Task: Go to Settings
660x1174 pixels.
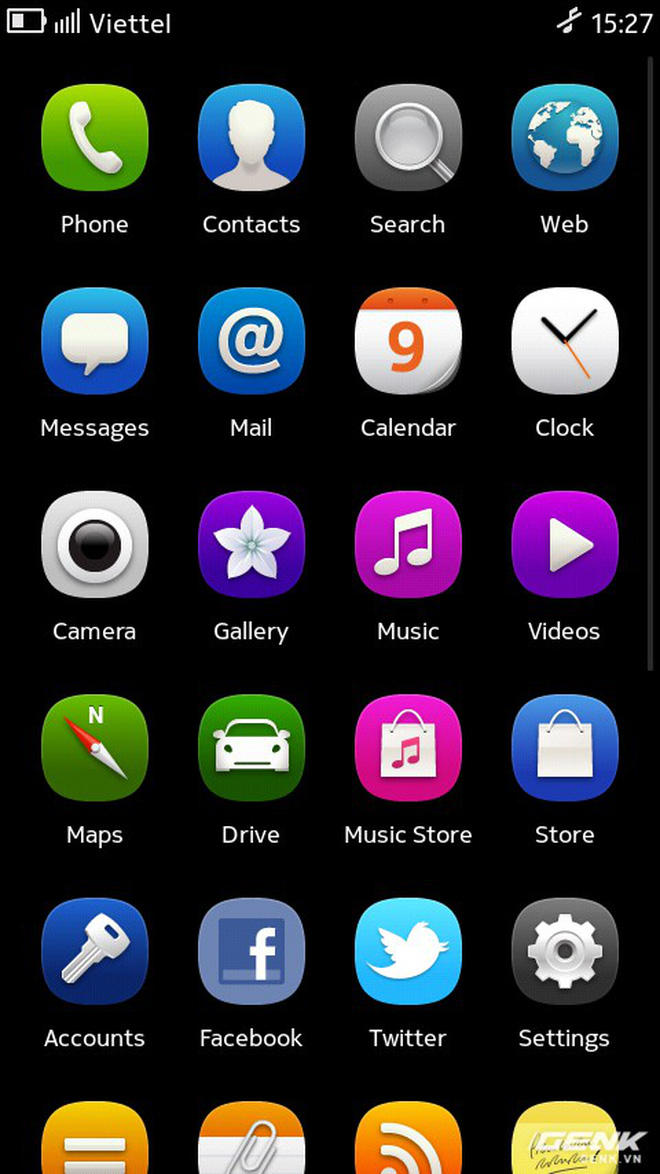Action: pos(564,952)
